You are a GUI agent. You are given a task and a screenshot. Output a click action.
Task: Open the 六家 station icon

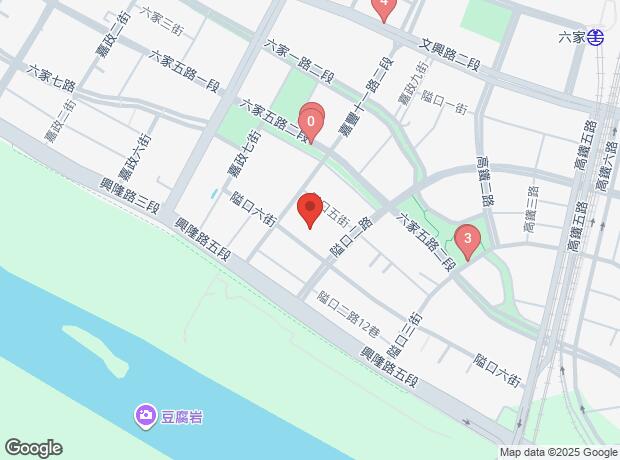point(597,37)
